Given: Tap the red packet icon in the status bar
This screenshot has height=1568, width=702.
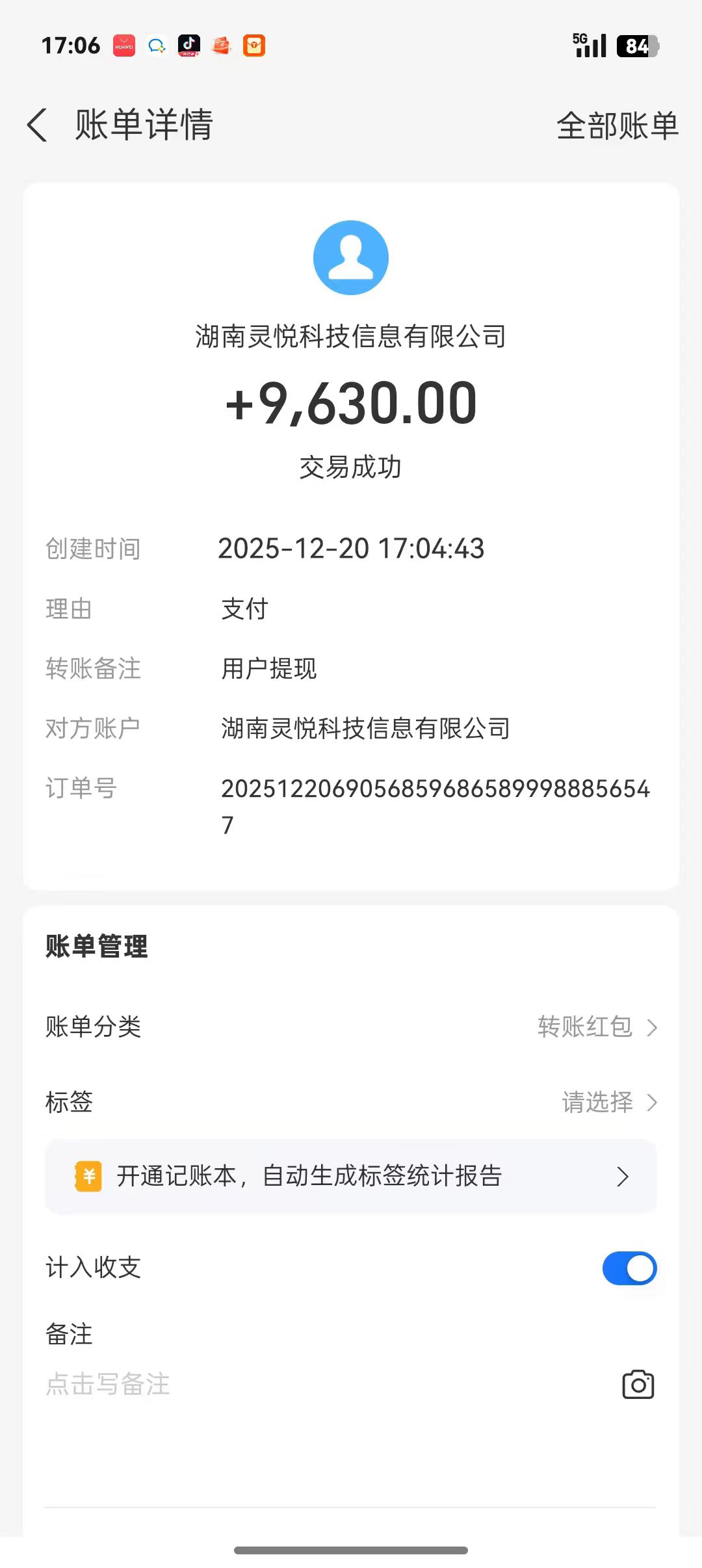Looking at the screenshot, I should click(x=221, y=46).
